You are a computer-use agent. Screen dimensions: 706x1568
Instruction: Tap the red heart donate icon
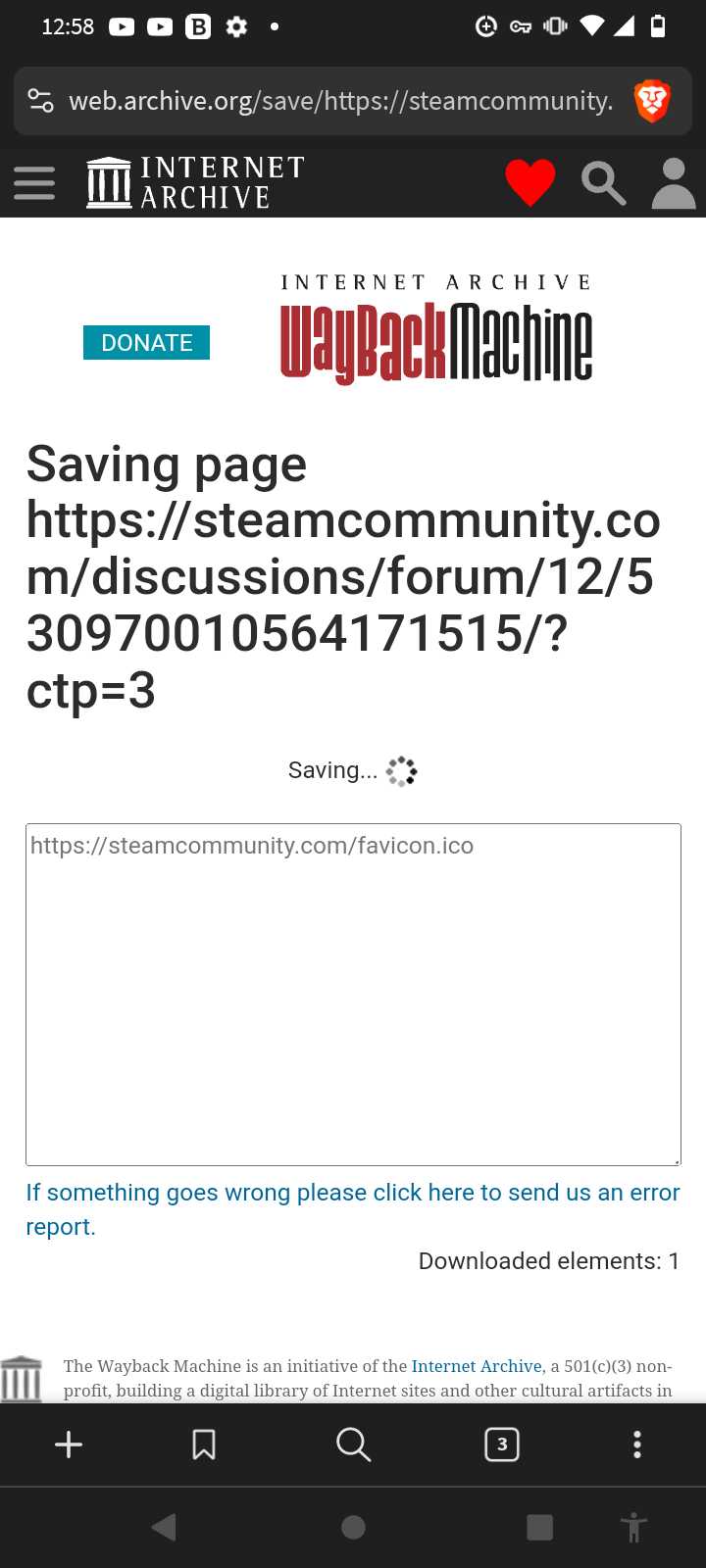click(x=529, y=183)
